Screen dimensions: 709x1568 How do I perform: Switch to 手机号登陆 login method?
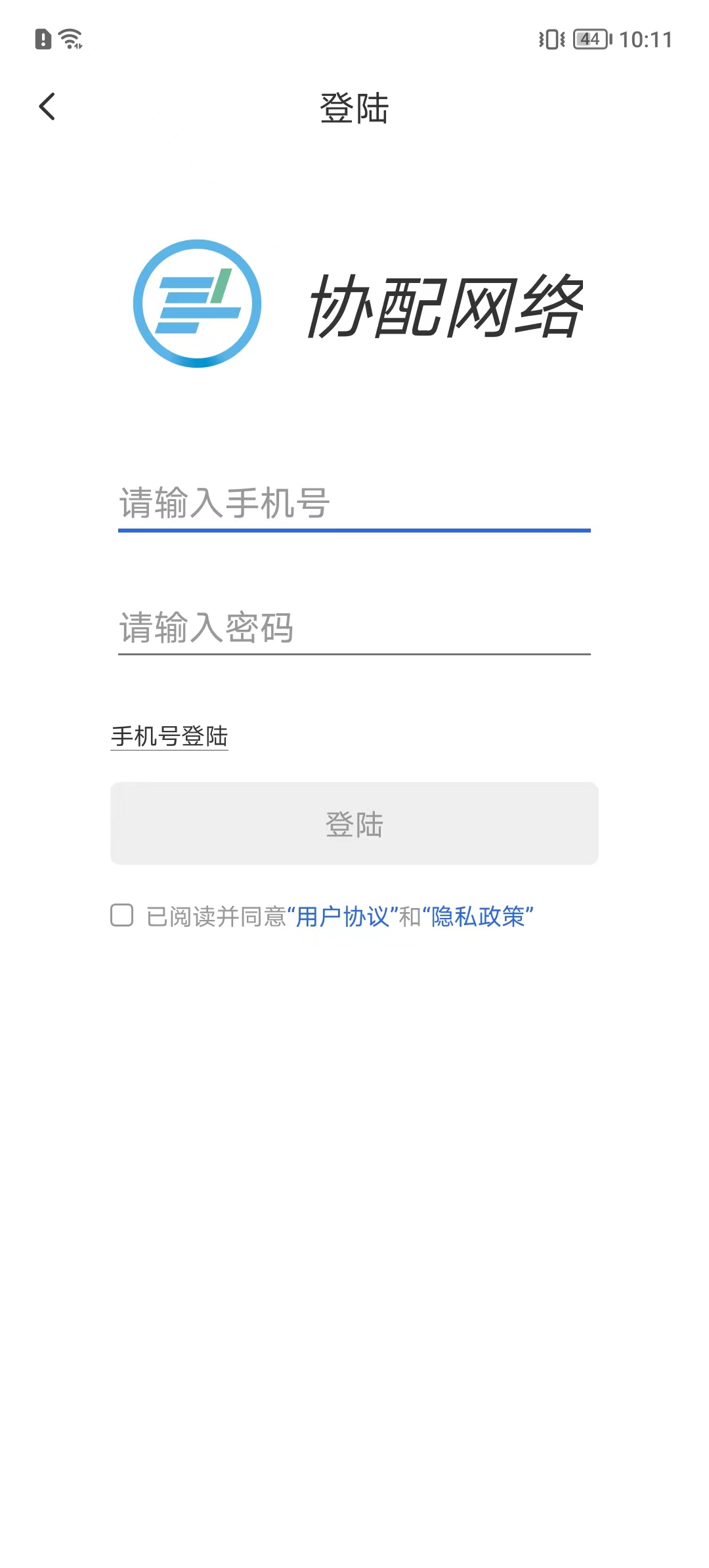click(169, 736)
